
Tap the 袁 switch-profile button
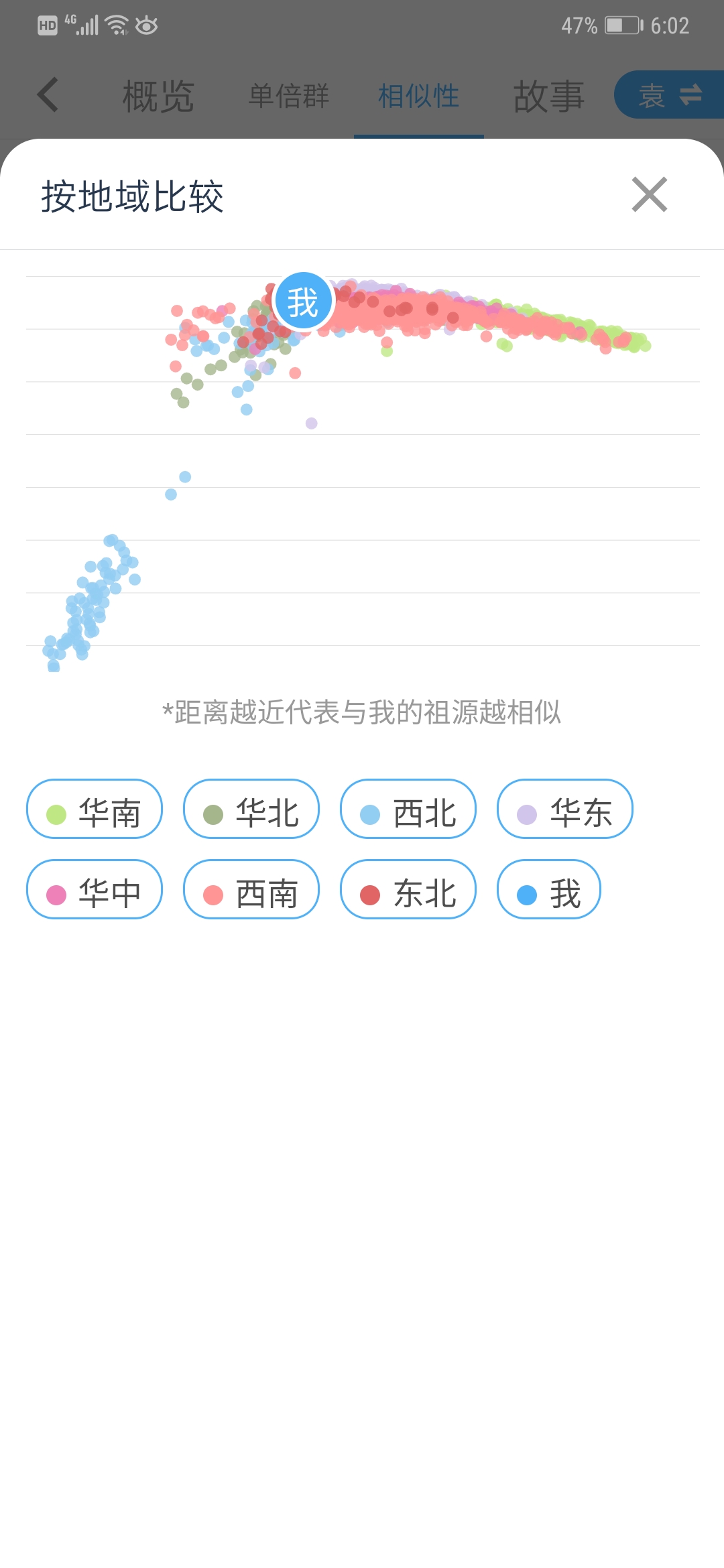[669, 94]
